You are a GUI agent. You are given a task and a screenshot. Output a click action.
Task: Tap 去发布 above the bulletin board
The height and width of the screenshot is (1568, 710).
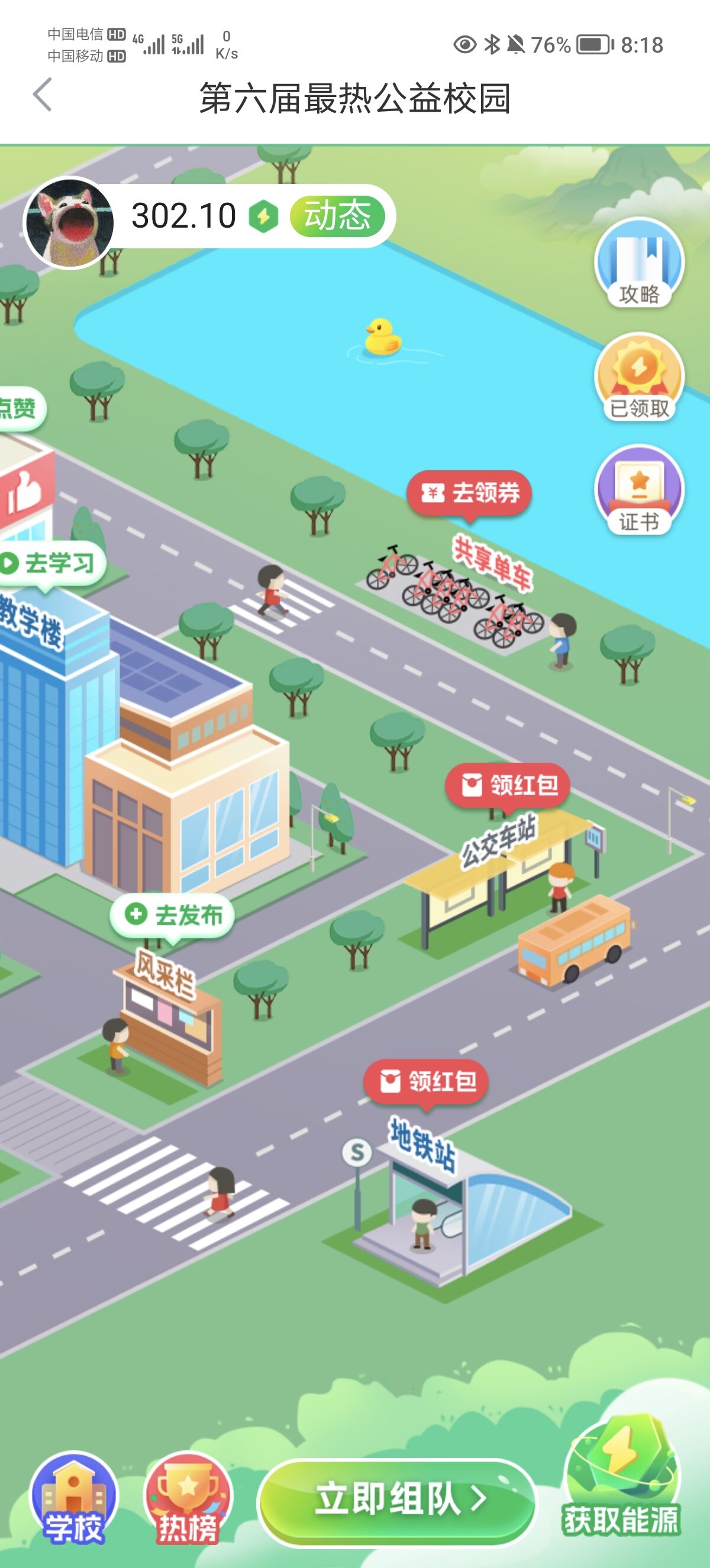172,915
